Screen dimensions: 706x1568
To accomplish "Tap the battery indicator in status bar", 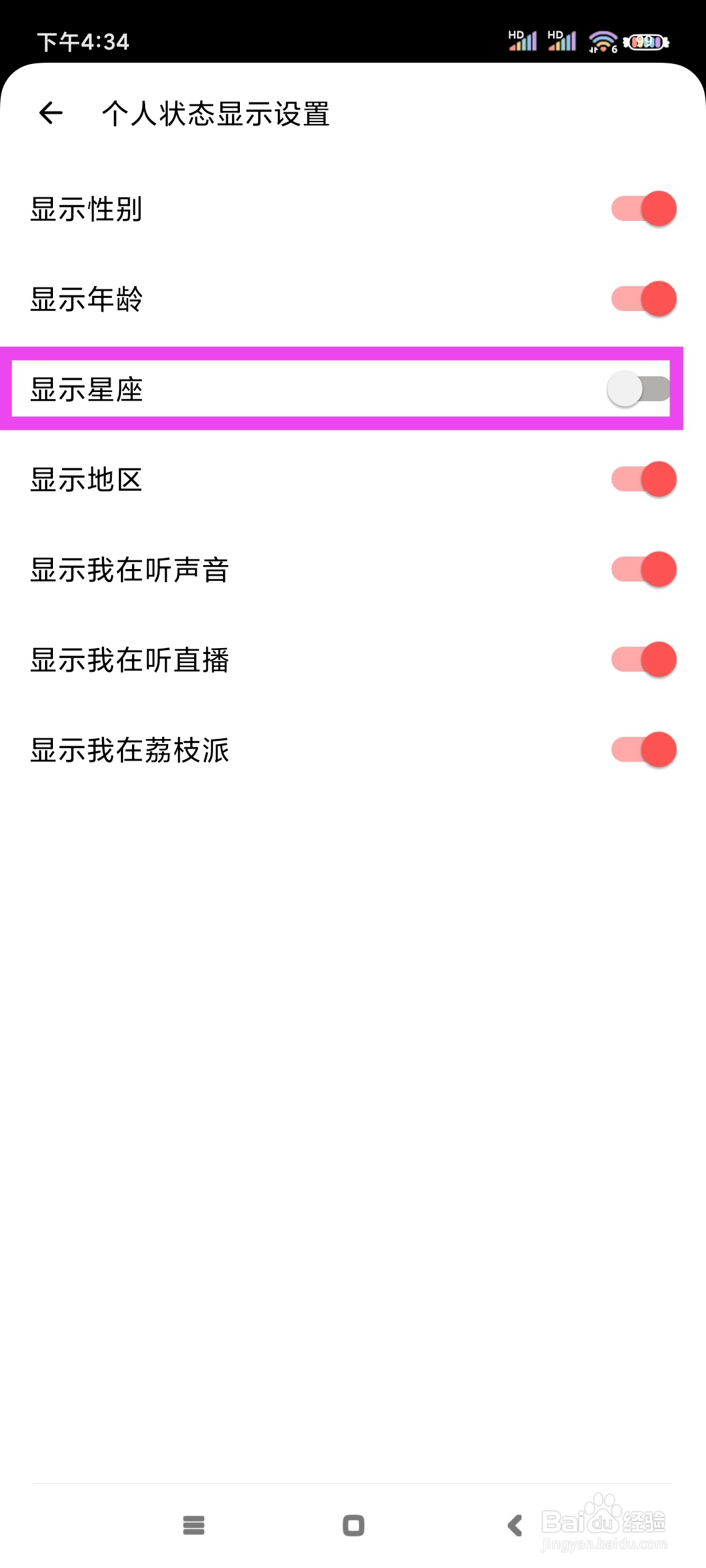I will (644, 41).
